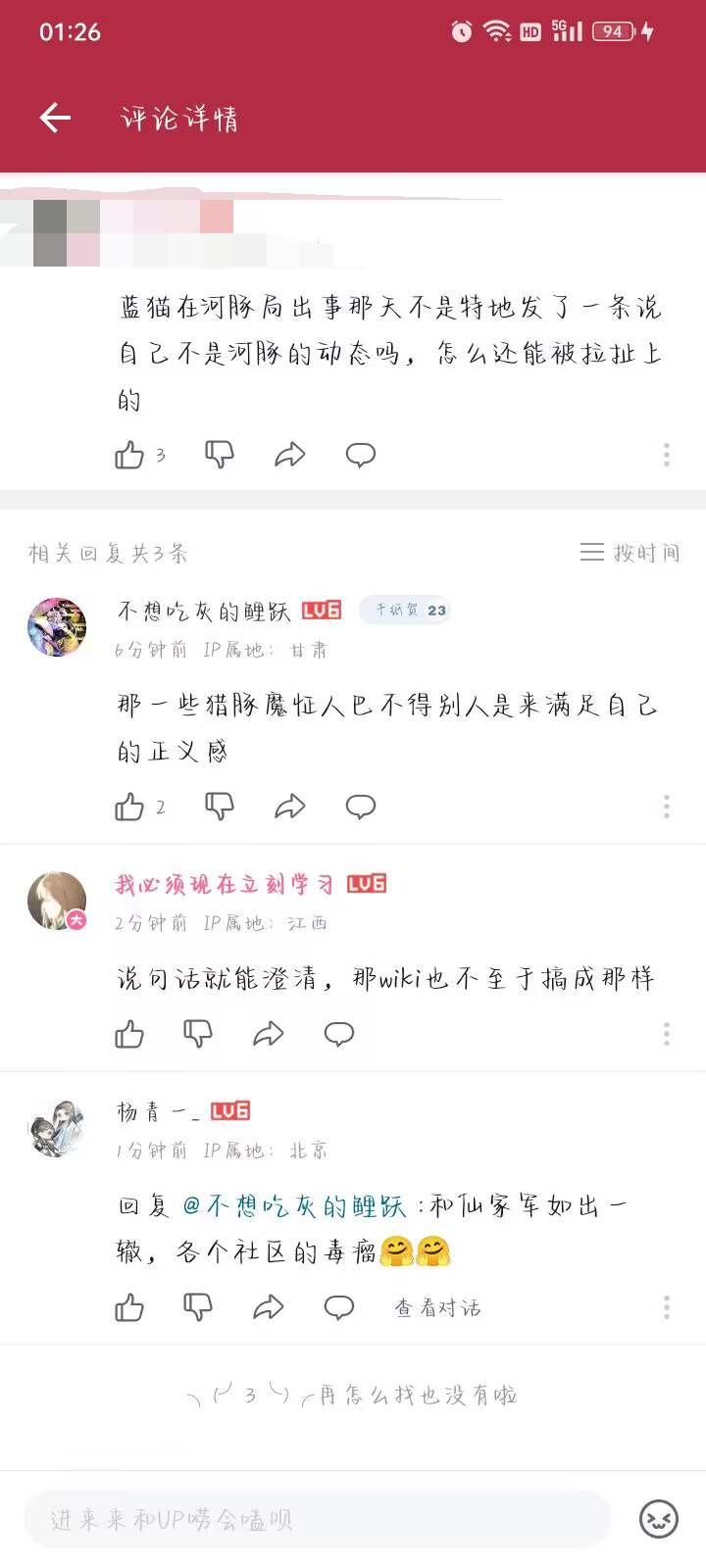
Task: Reply to 我必须现在立刻学习's comment
Action: [x=338, y=1034]
